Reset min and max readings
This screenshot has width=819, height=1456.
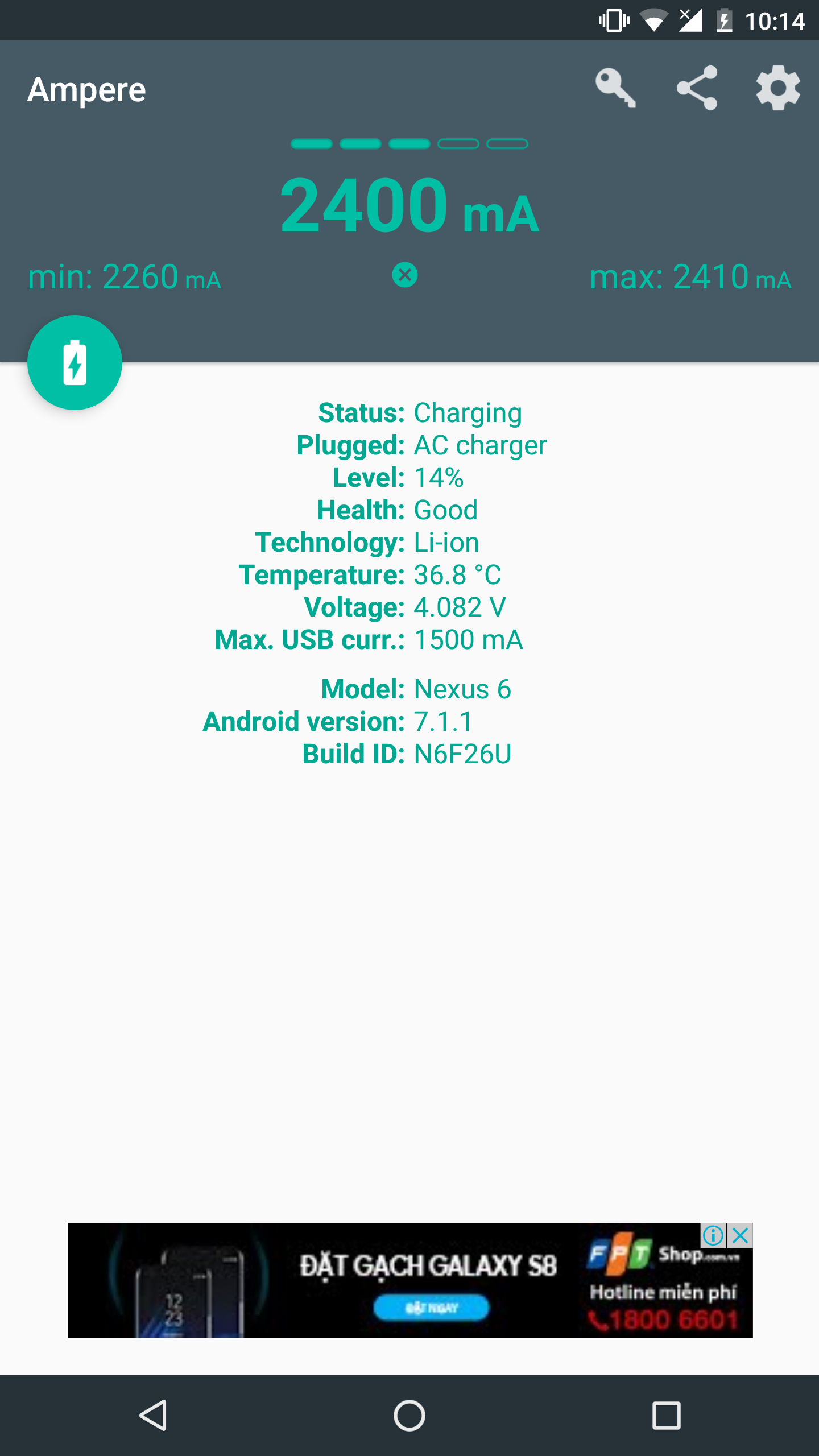(x=405, y=275)
